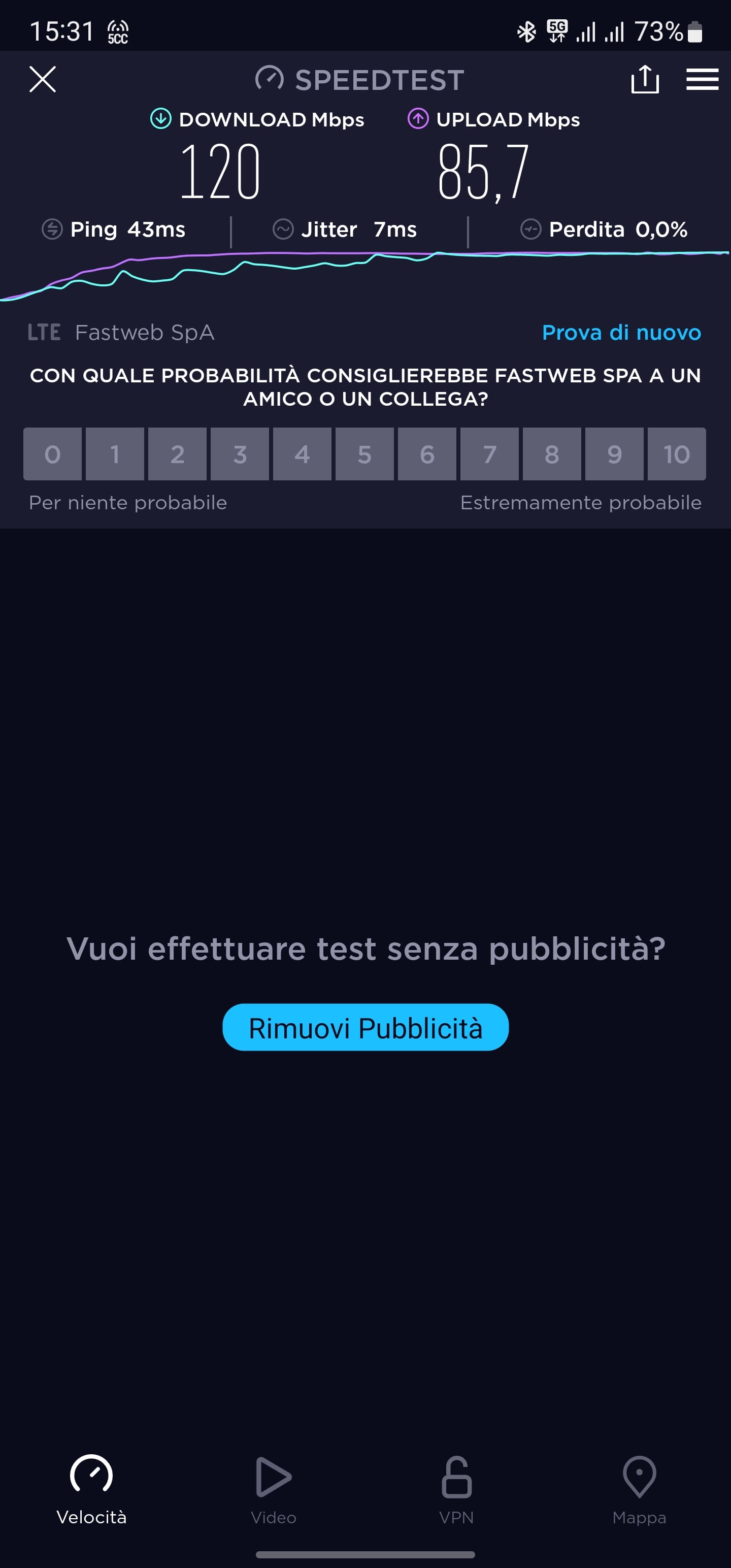Choose rating 1 for Fastweb
Viewport: 731px width, 1568px height.
115,454
